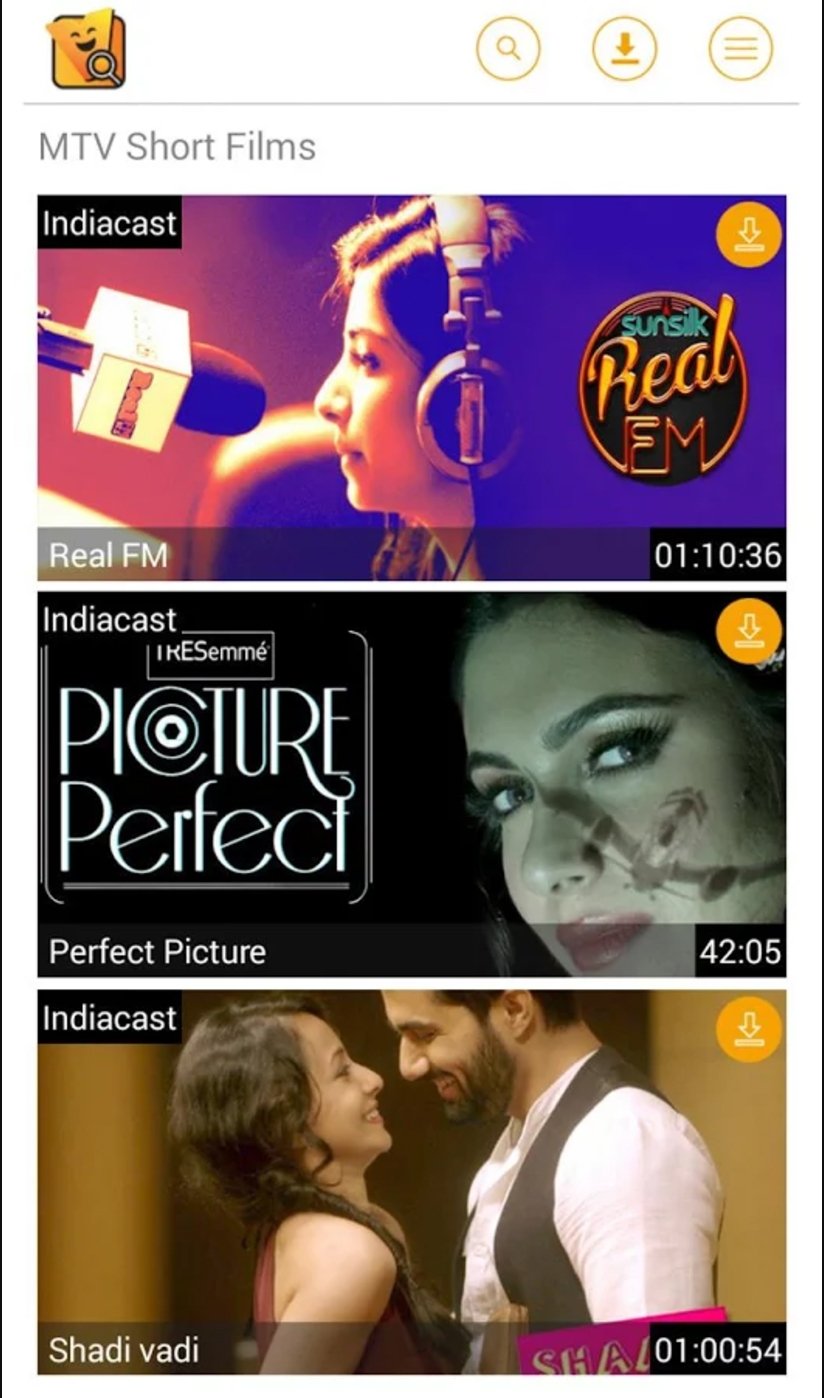This screenshot has width=824, height=1398.
Task: Open the downloads icon in top bar
Action: coord(624,48)
